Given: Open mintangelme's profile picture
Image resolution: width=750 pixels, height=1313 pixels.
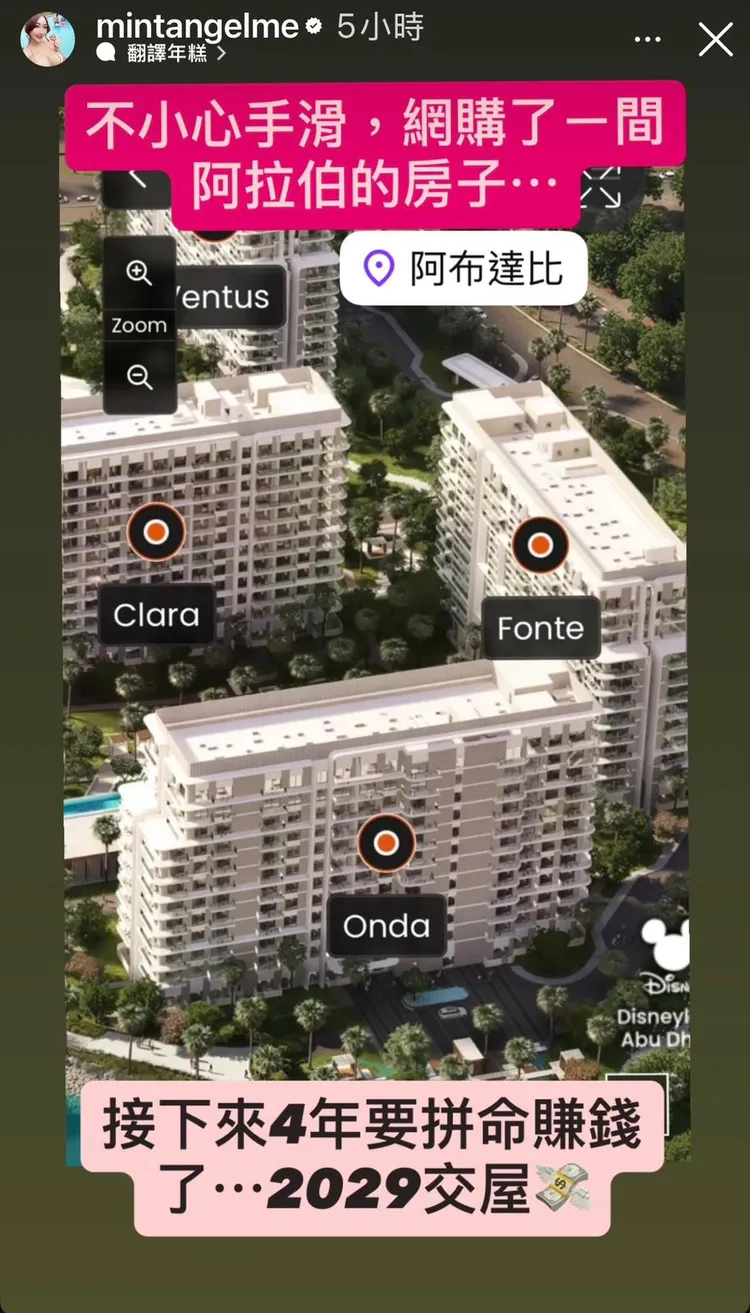Looking at the screenshot, I should point(47,39).
